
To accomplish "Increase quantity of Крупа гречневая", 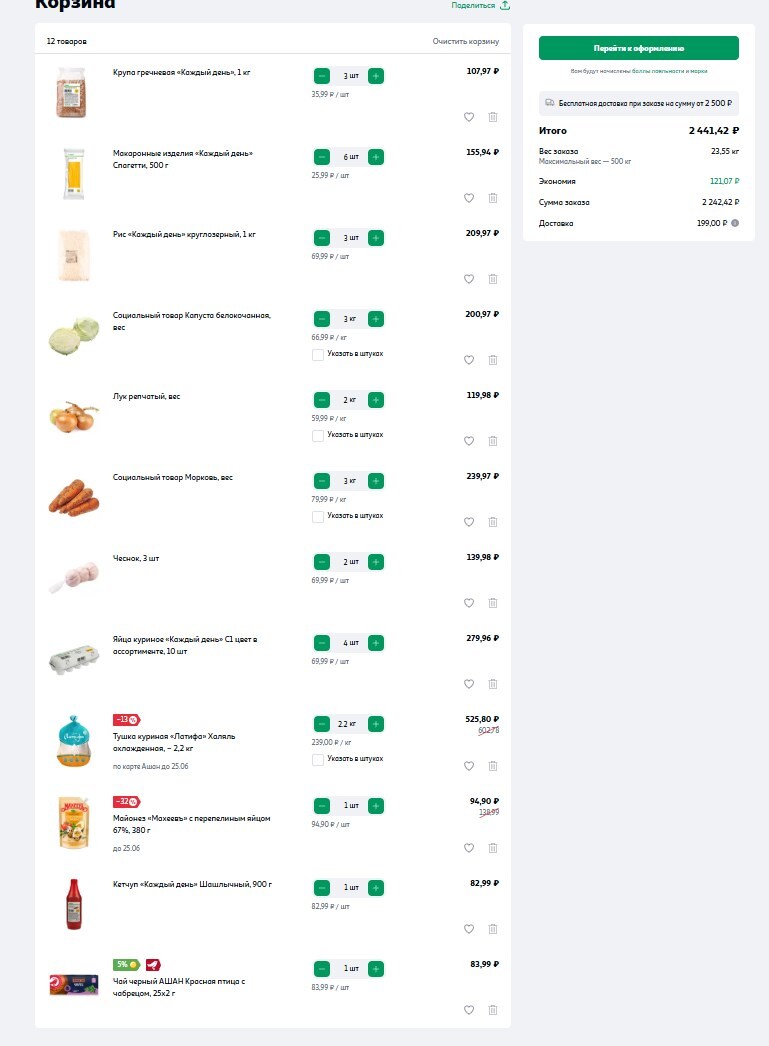I will click(x=376, y=76).
